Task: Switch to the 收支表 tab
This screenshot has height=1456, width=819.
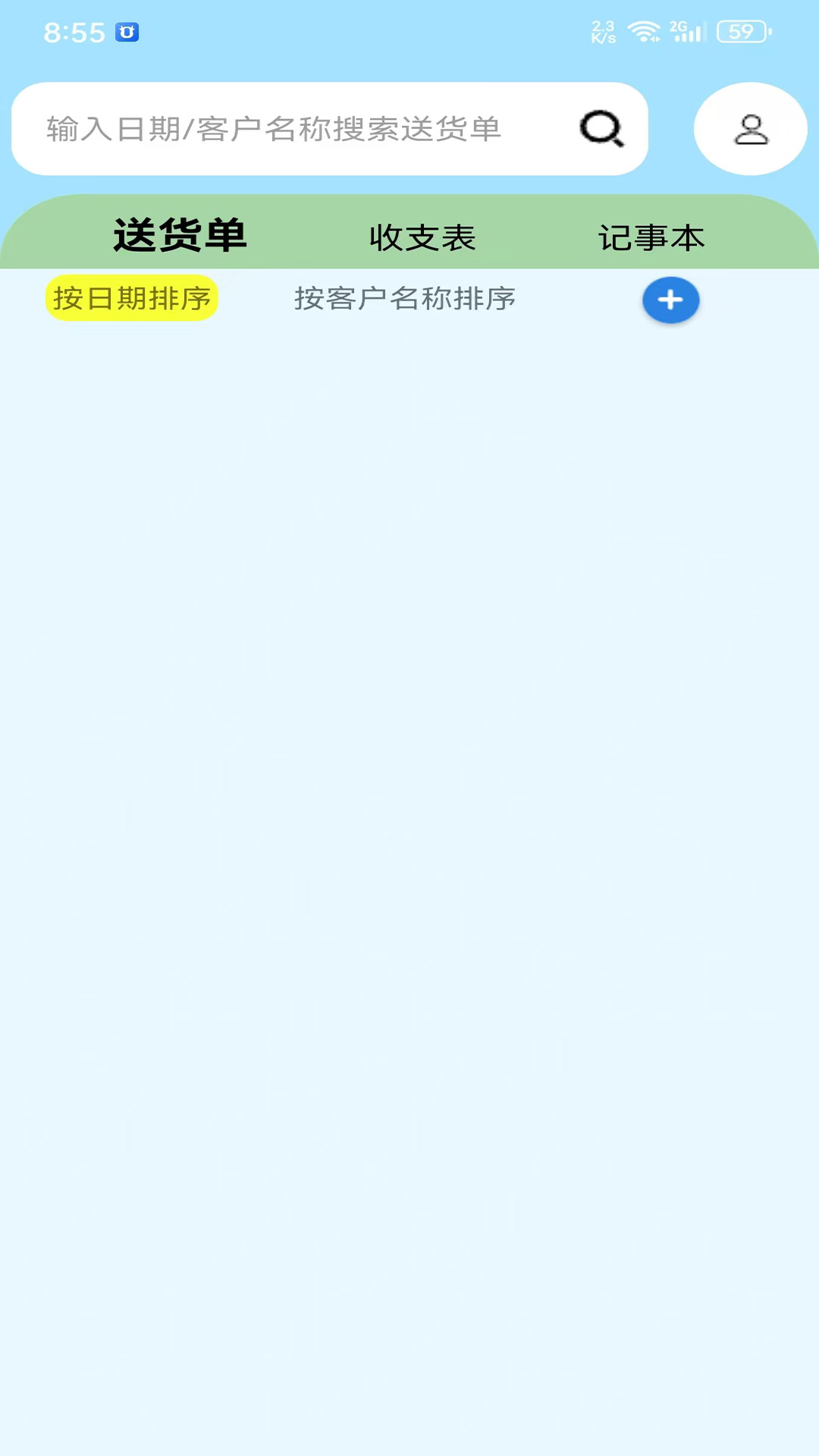Action: tap(422, 237)
